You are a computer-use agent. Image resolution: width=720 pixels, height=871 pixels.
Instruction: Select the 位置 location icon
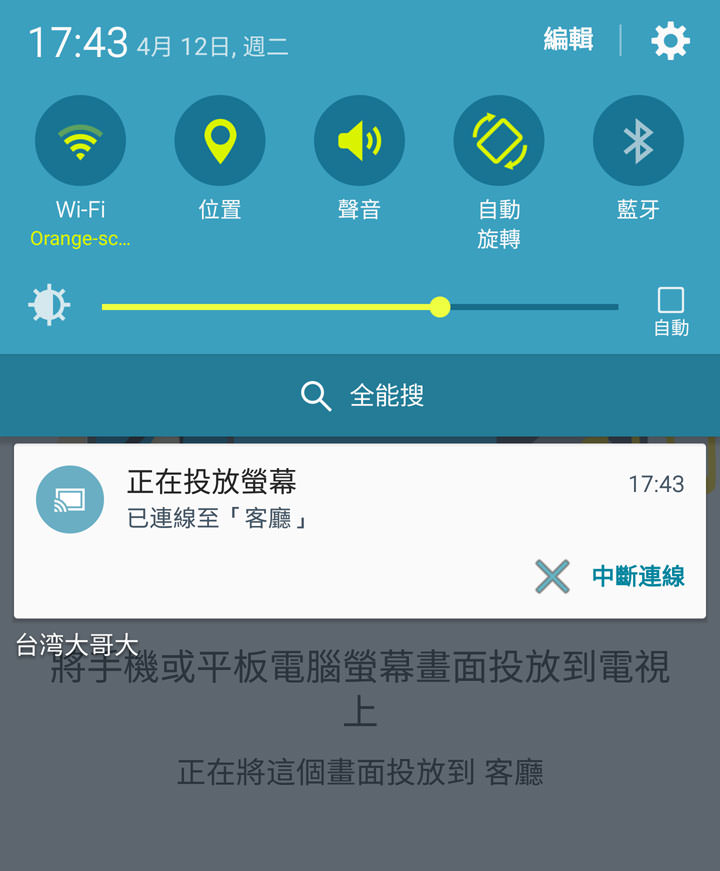click(x=219, y=140)
